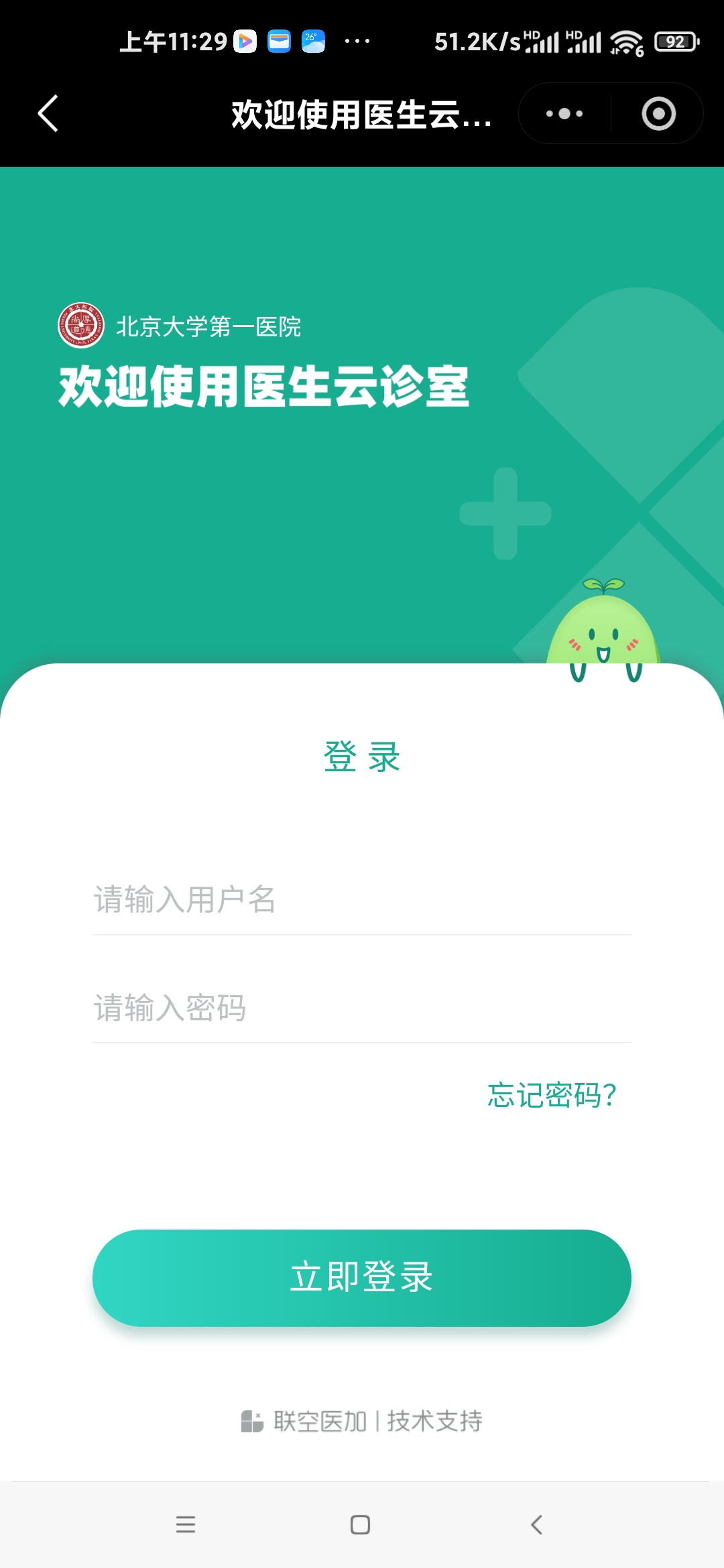The width and height of the screenshot is (724, 1568).
Task: Open the 忘记密码? link
Action: [x=551, y=1095]
